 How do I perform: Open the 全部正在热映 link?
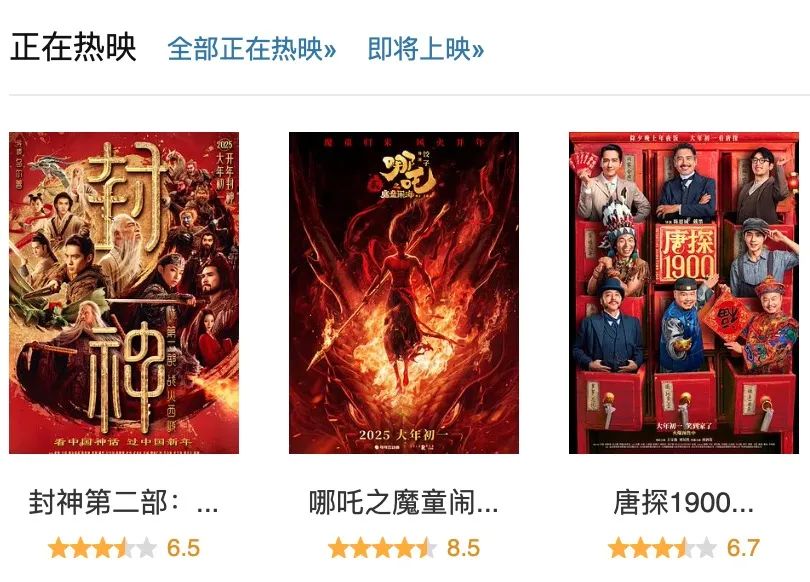tap(251, 49)
